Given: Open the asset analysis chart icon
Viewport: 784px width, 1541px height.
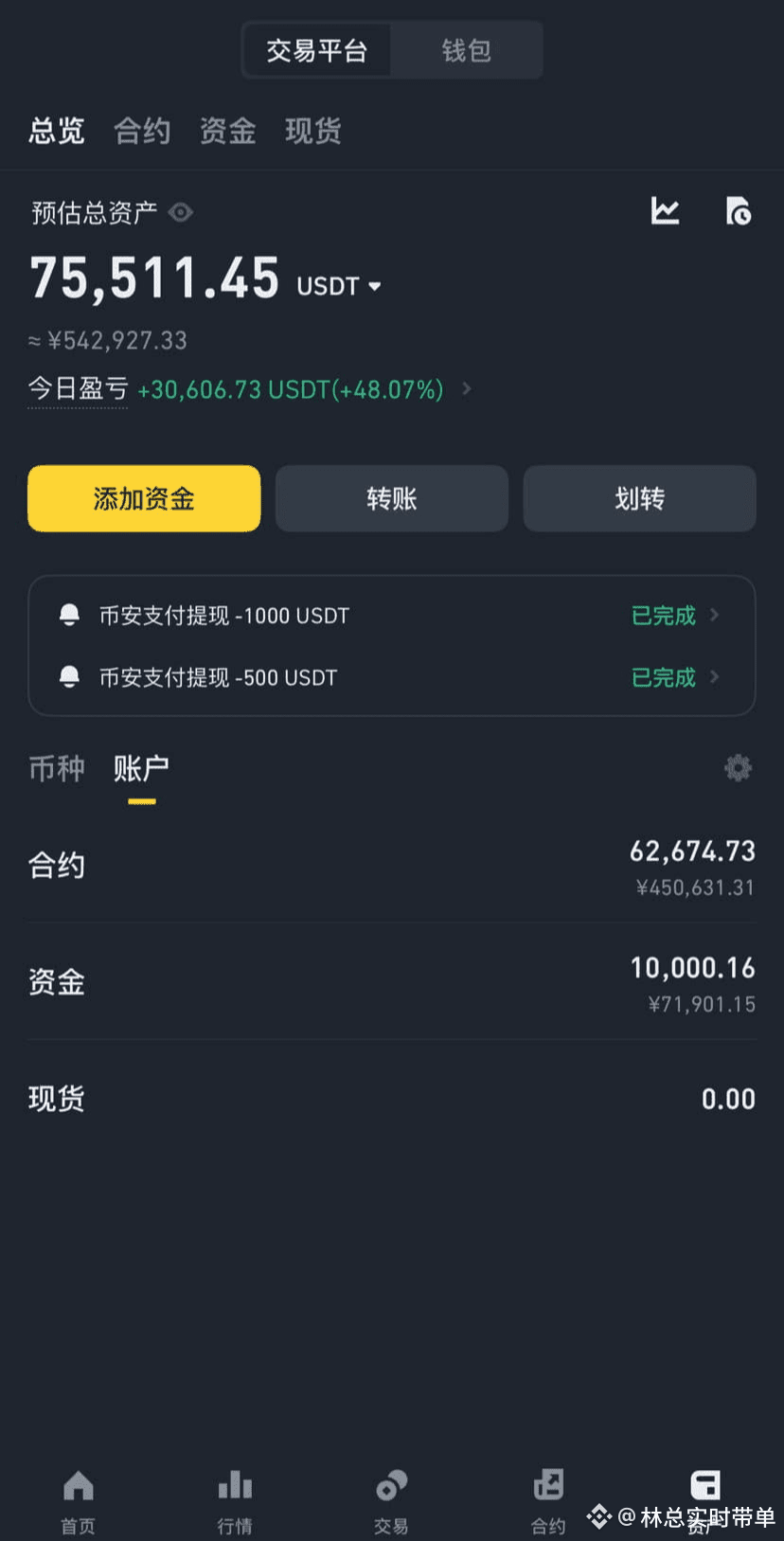Looking at the screenshot, I should pos(666,210).
